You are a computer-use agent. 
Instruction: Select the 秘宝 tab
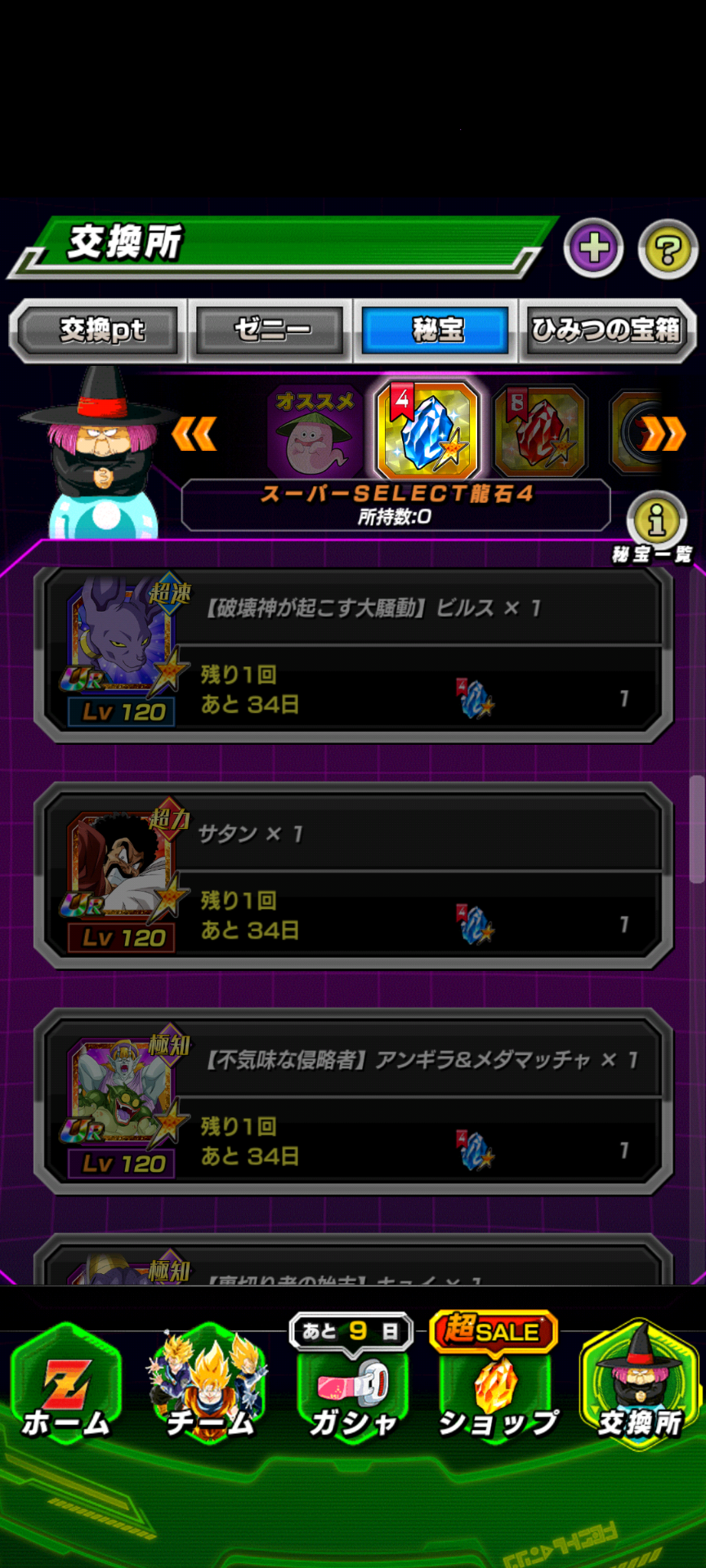click(437, 331)
